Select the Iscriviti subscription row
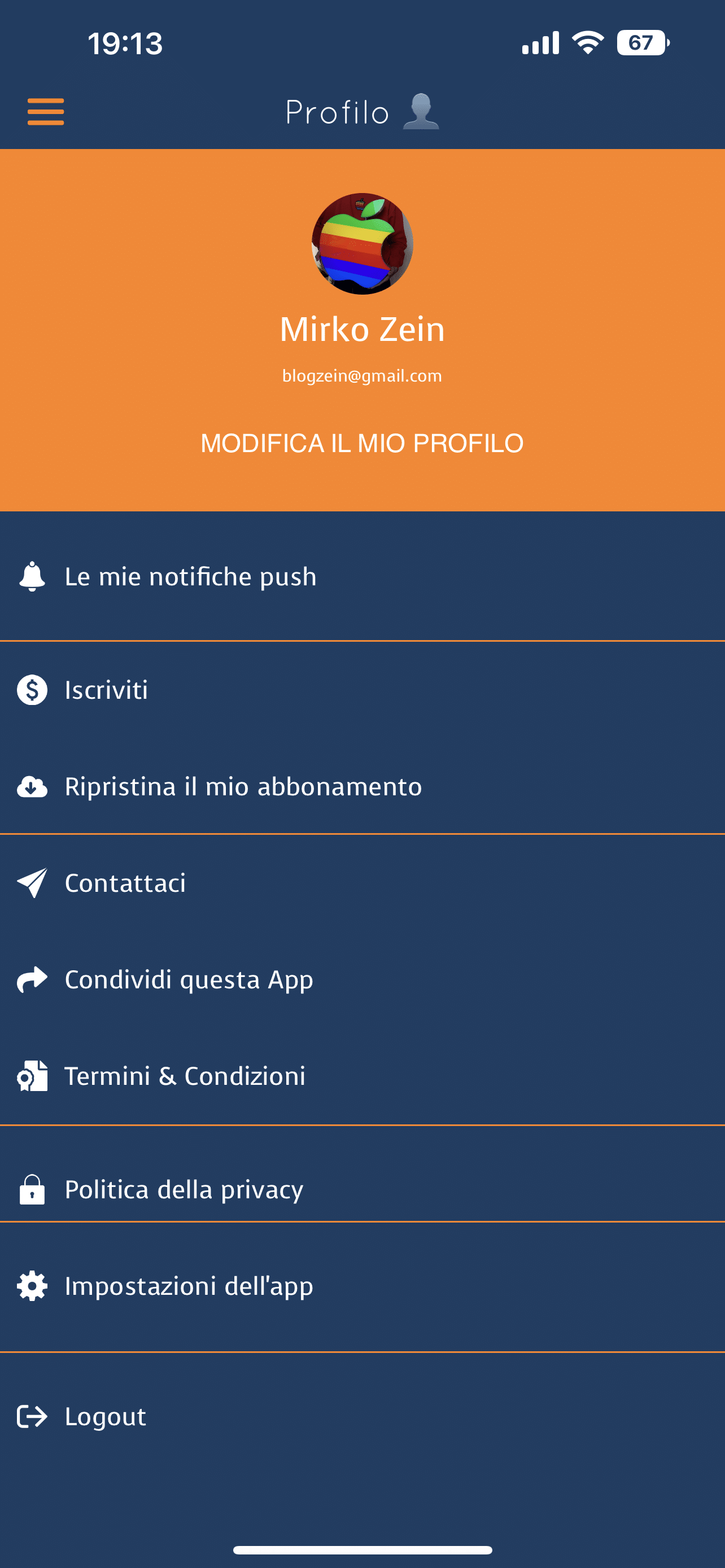The height and width of the screenshot is (1568, 725). [x=362, y=690]
